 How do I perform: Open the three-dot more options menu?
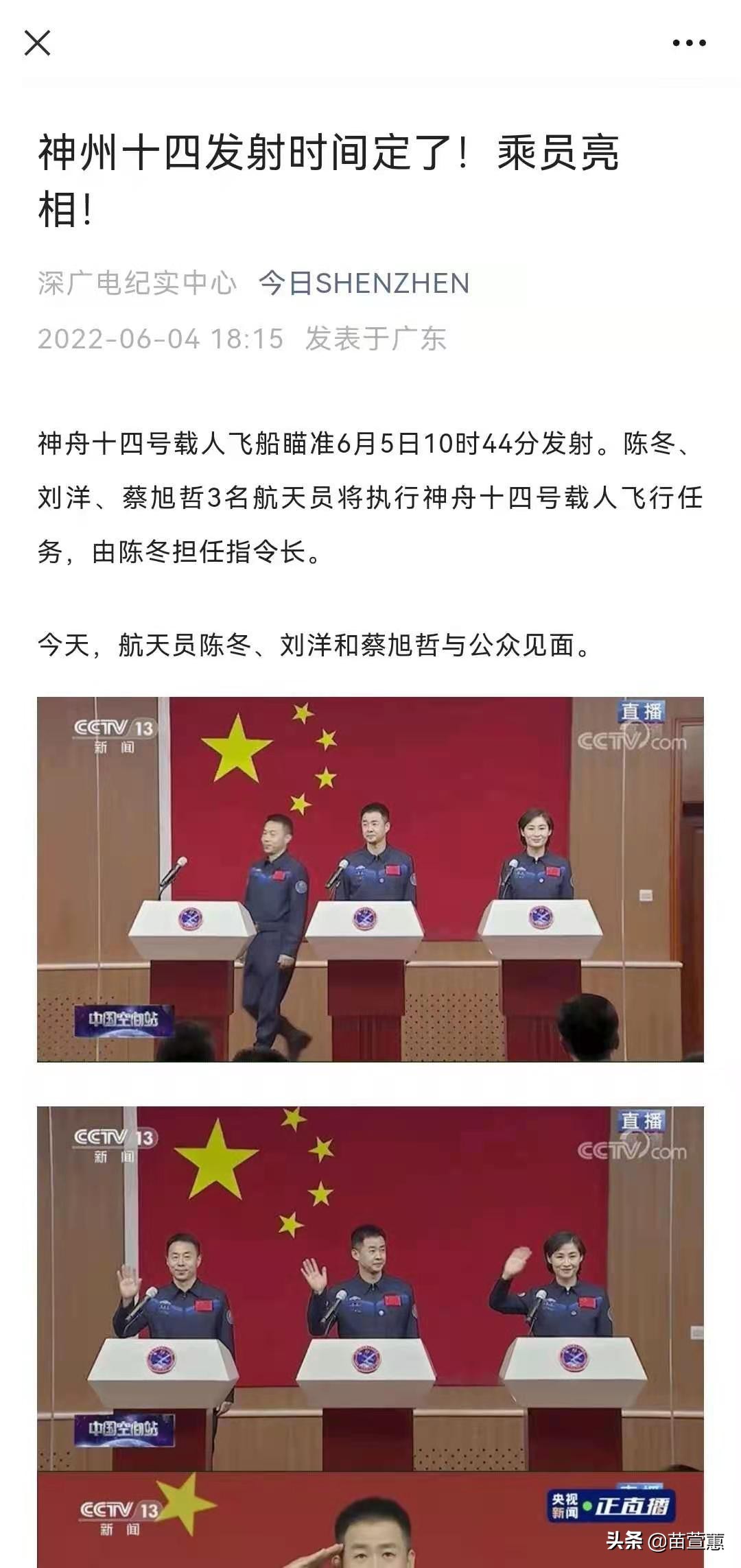689,43
